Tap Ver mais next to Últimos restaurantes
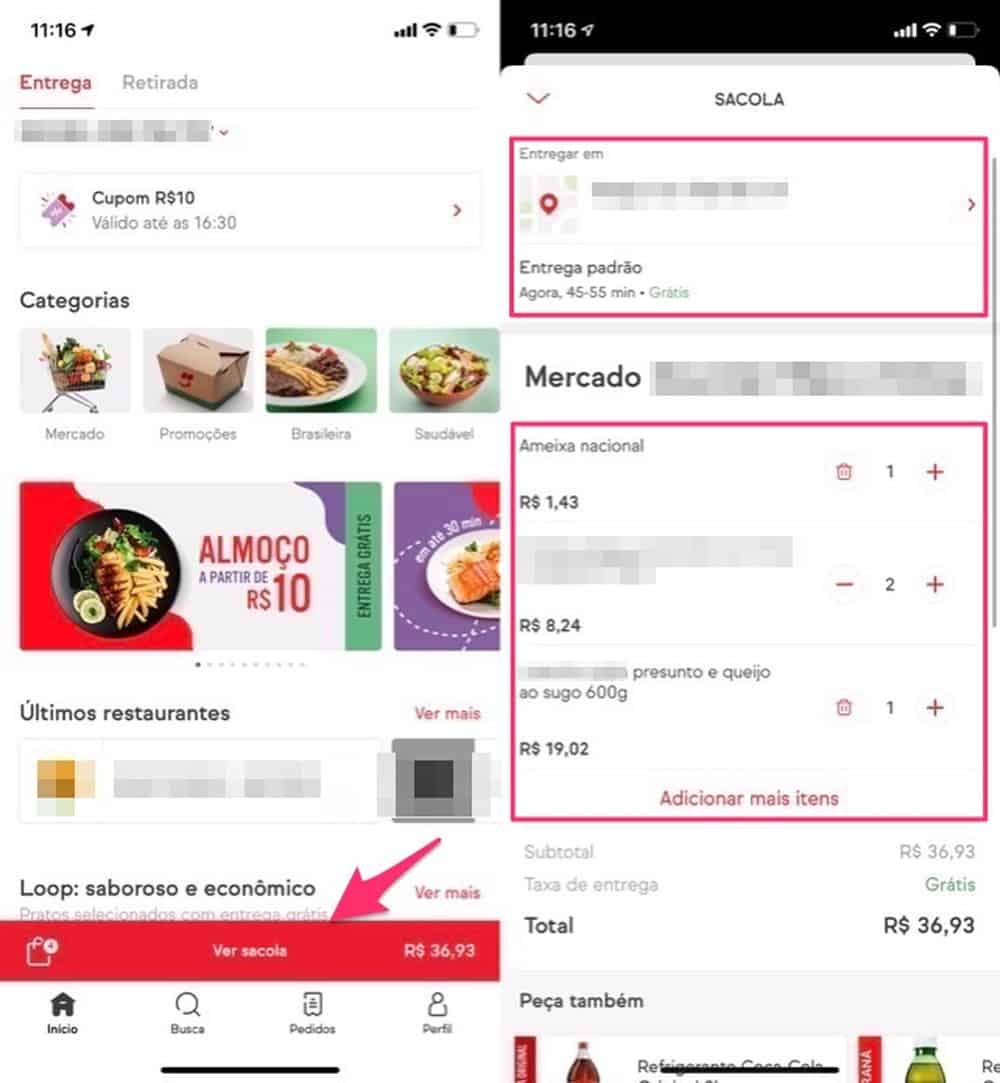Screen dimensions: 1000x1083 (447, 713)
